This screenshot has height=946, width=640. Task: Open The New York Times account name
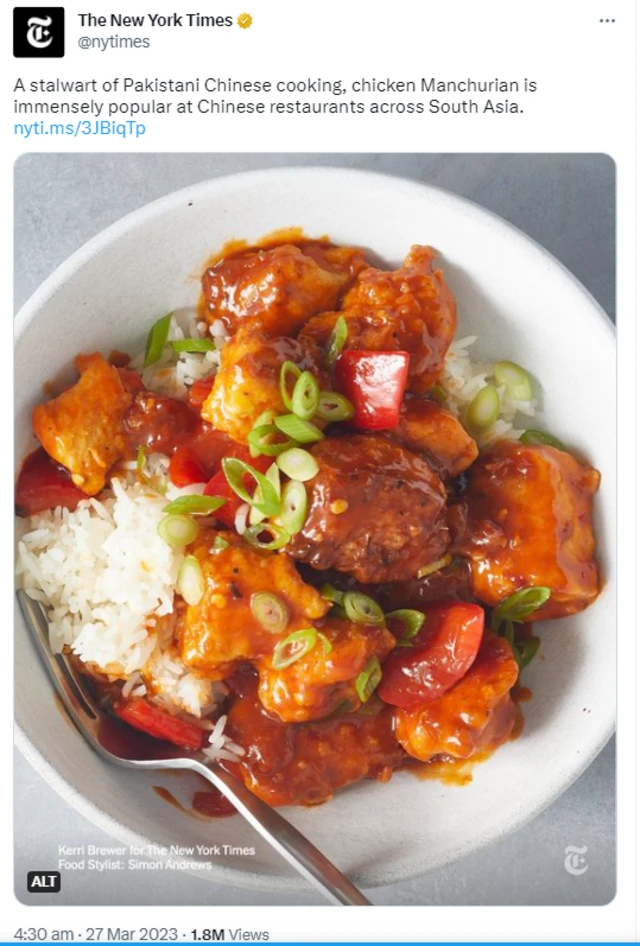[x=155, y=20]
